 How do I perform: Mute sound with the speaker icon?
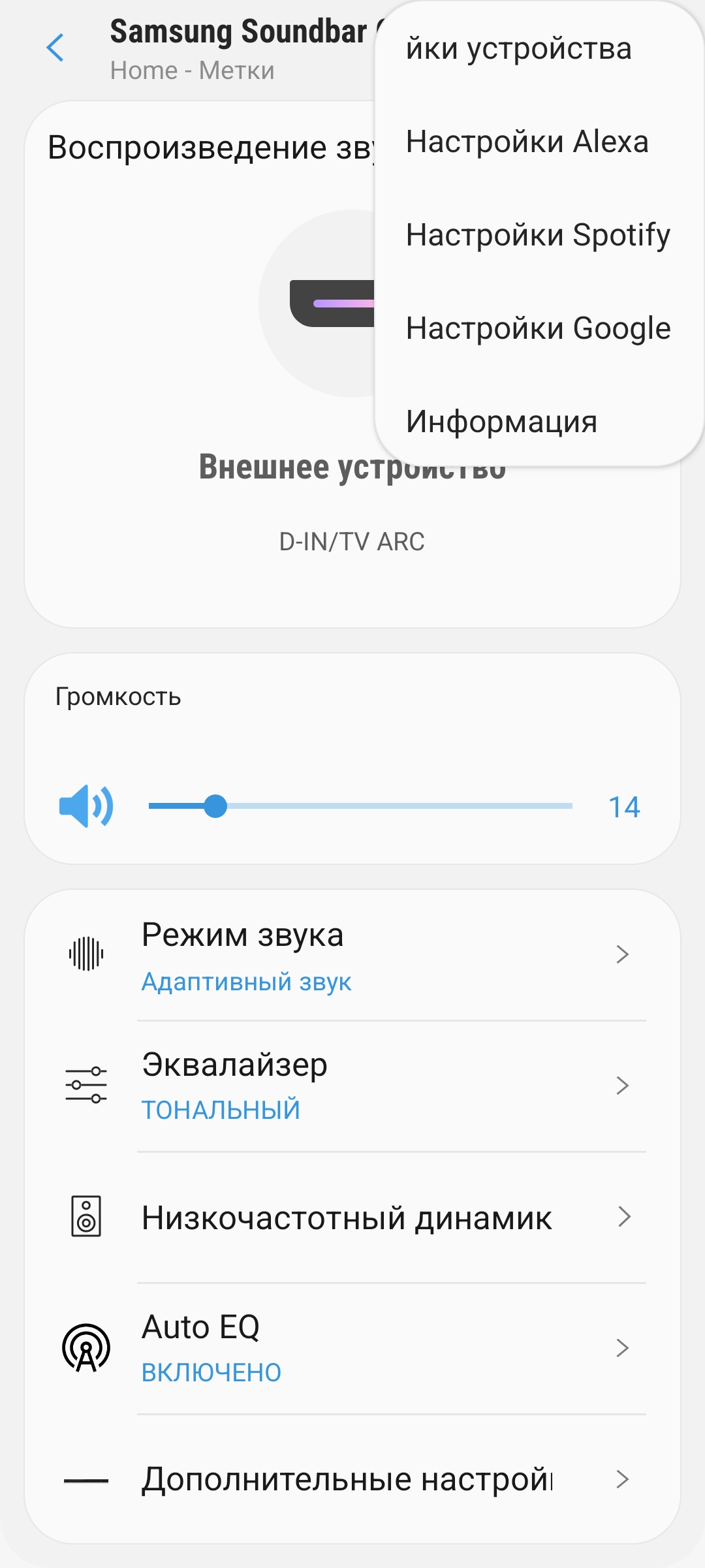tap(86, 807)
